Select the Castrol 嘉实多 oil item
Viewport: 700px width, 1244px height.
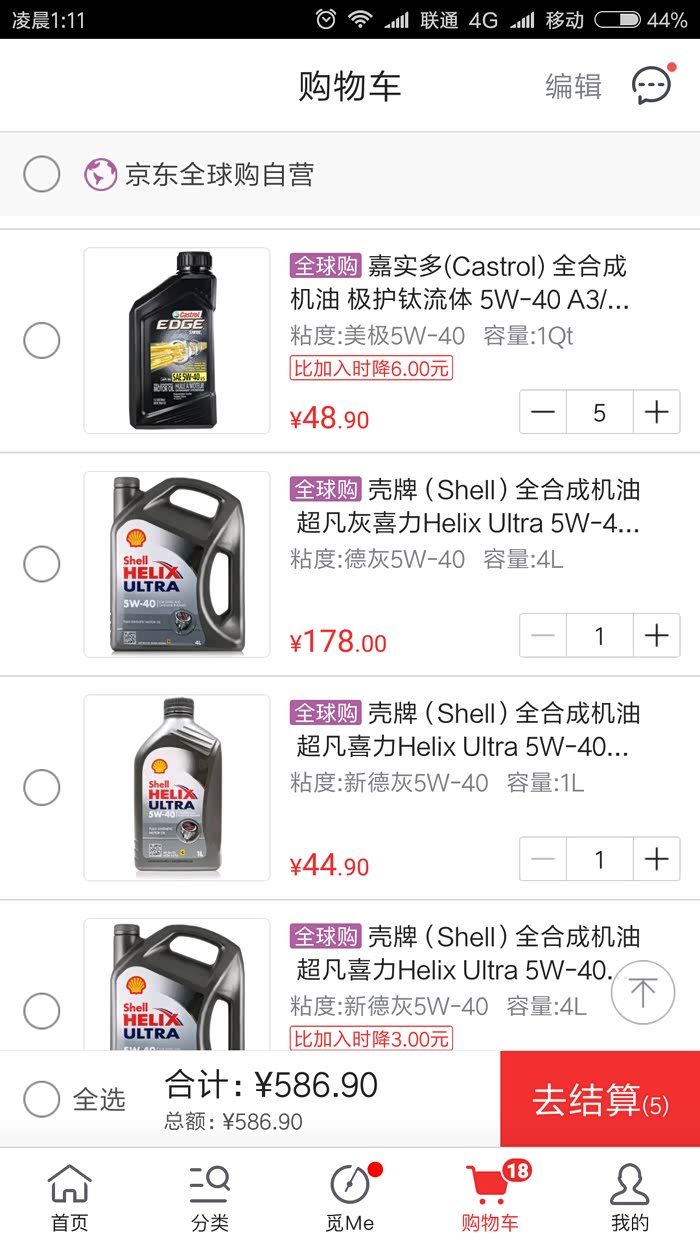[x=42, y=341]
